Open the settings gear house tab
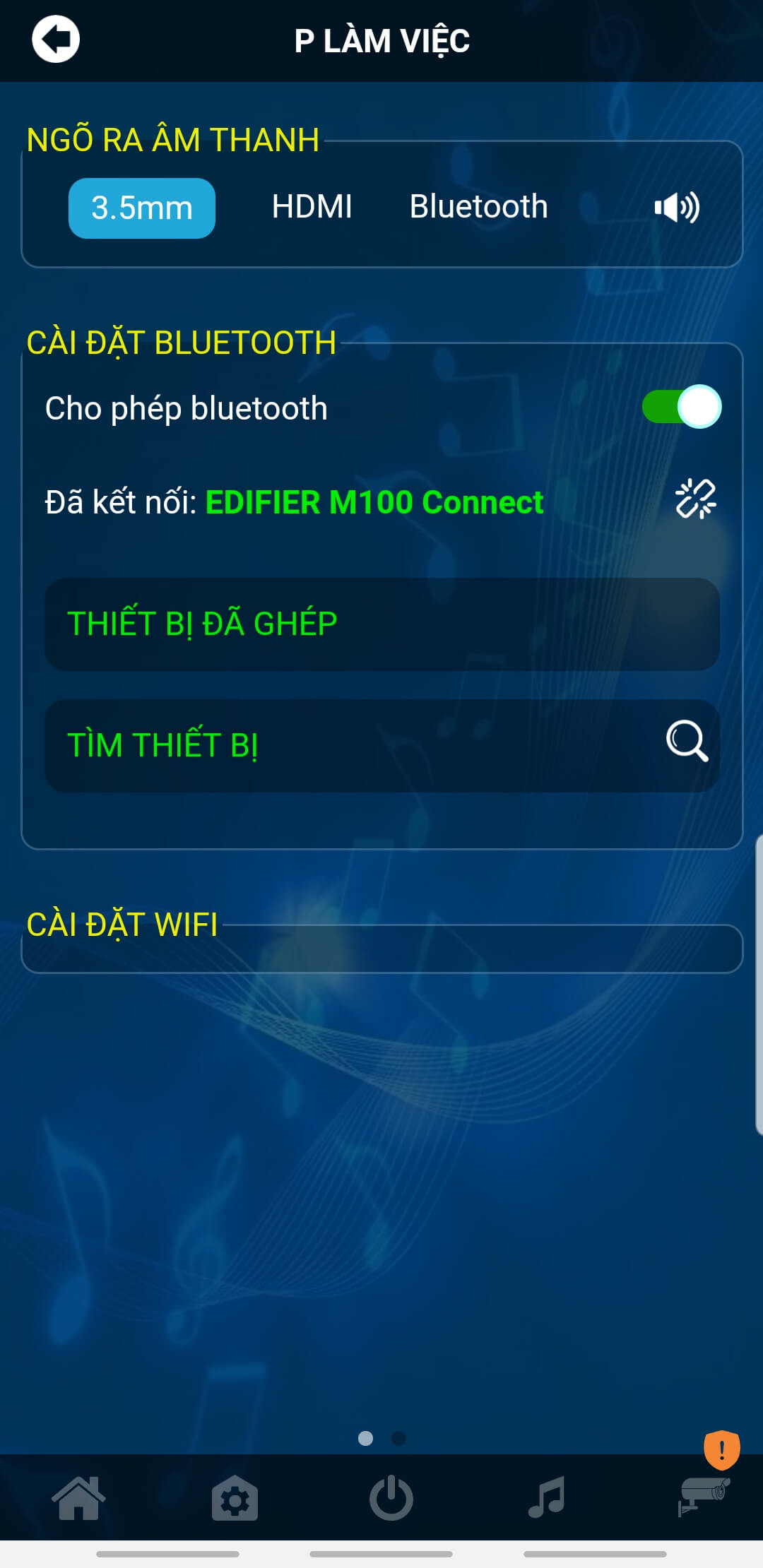 point(235,1497)
